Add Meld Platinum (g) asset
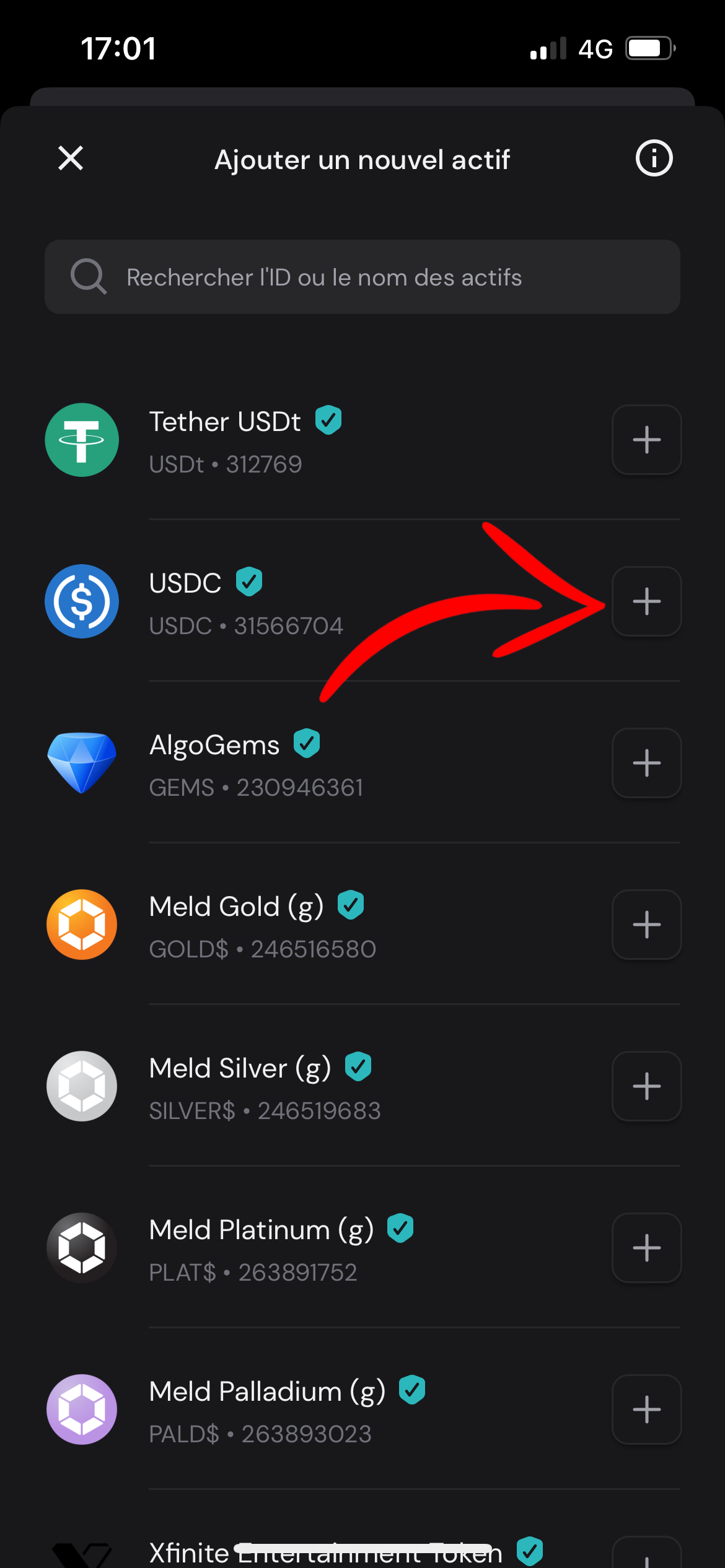The width and height of the screenshot is (725, 1568). click(x=646, y=1248)
